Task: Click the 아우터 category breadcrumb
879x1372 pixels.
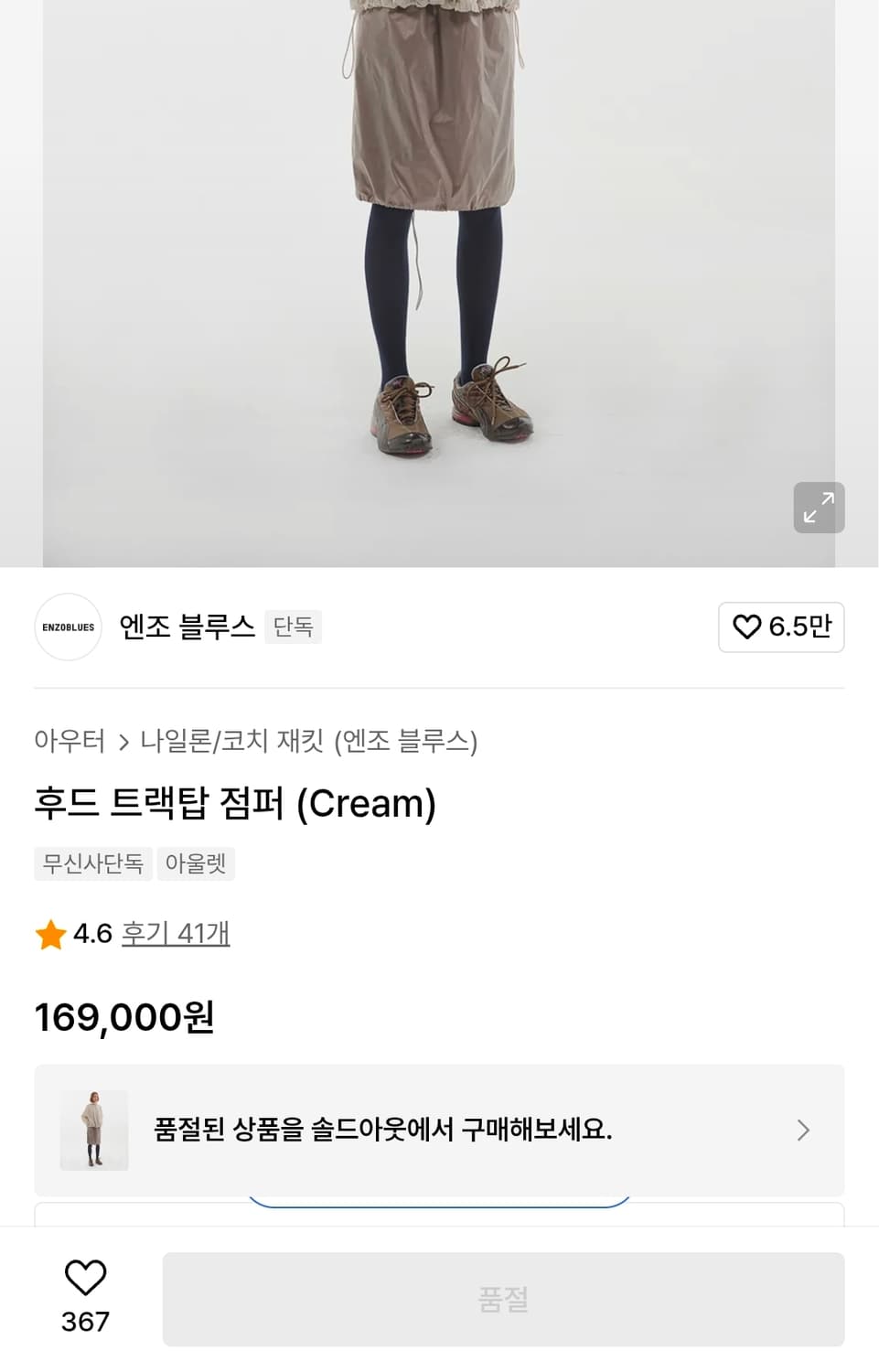Action: pyautogui.click(x=68, y=743)
